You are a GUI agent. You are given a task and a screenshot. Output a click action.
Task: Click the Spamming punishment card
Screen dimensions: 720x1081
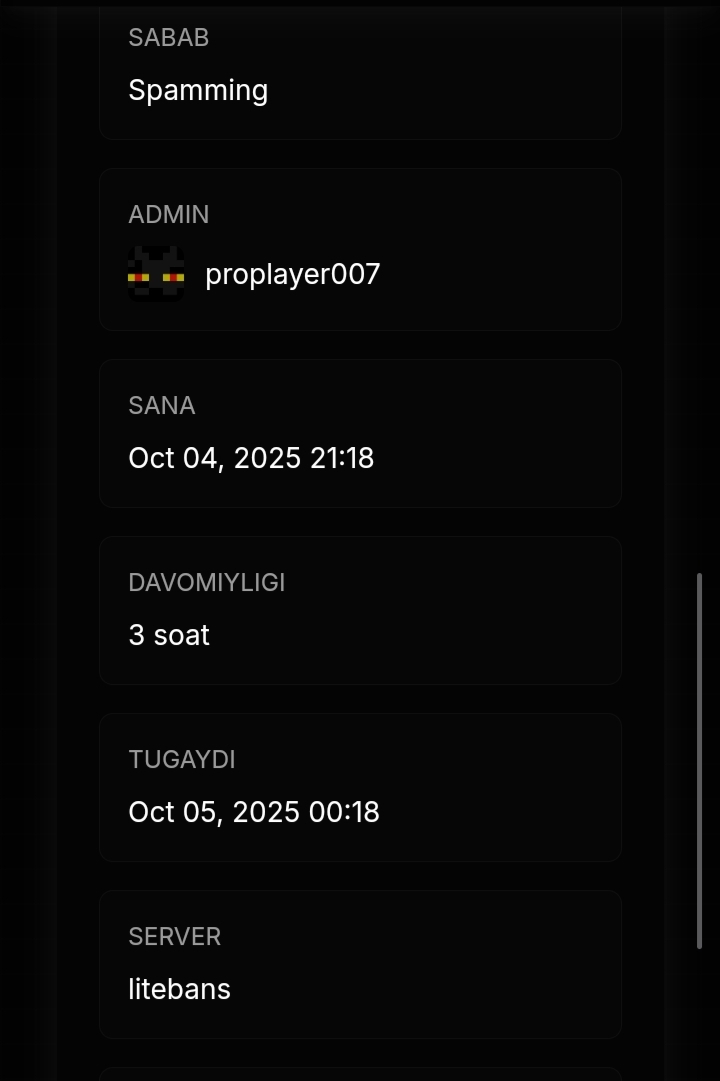[x=360, y=70]
